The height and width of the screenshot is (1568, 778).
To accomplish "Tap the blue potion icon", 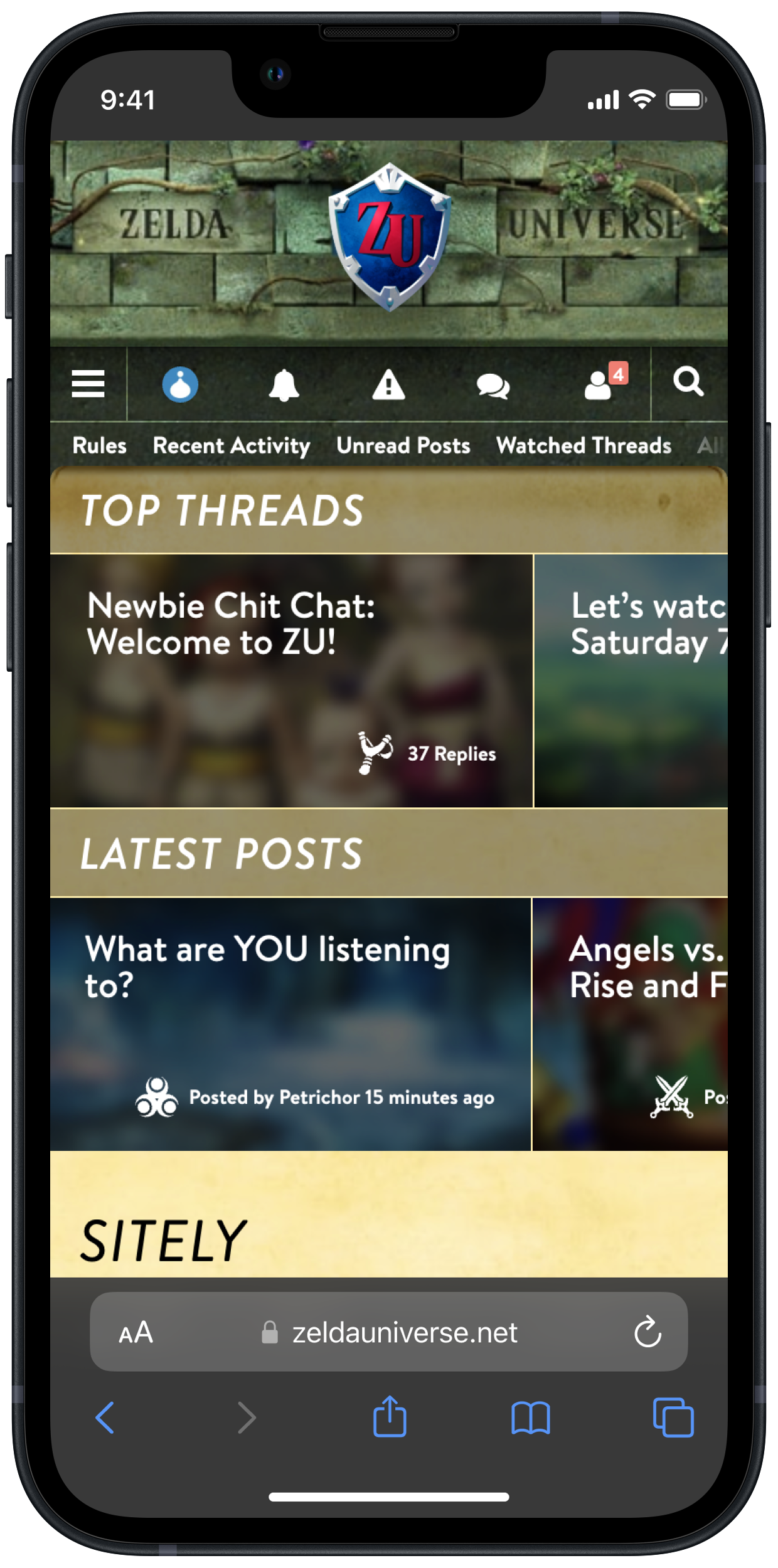I will tap(180, 384).
